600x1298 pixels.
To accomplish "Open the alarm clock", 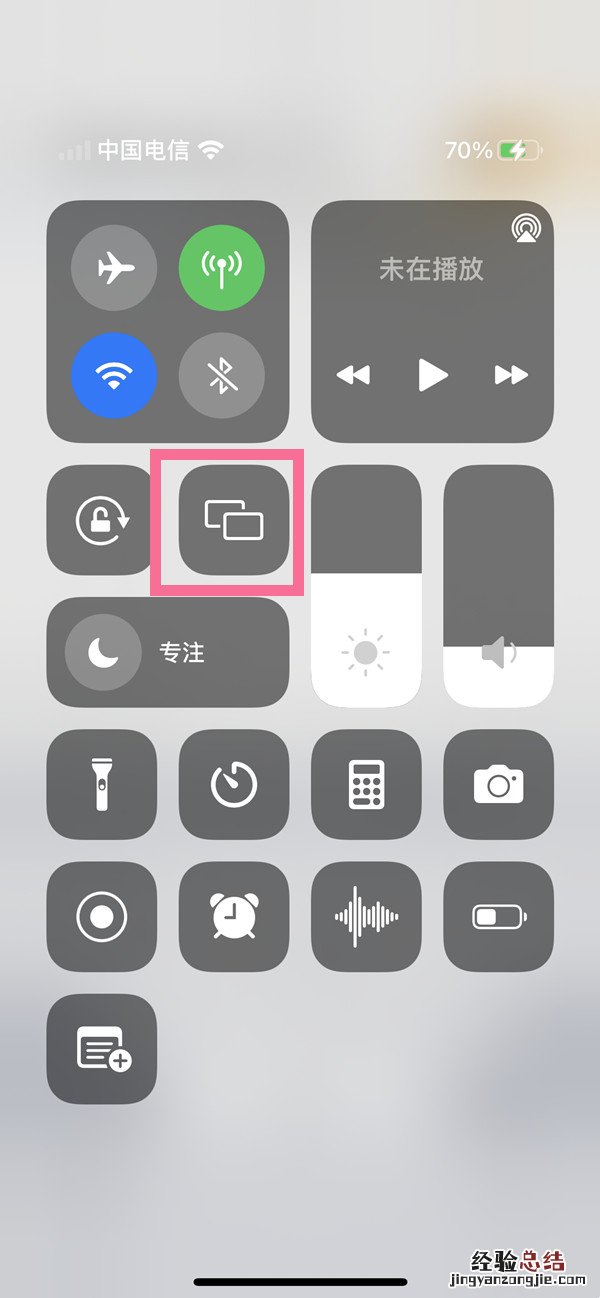I will coord(234,916).
